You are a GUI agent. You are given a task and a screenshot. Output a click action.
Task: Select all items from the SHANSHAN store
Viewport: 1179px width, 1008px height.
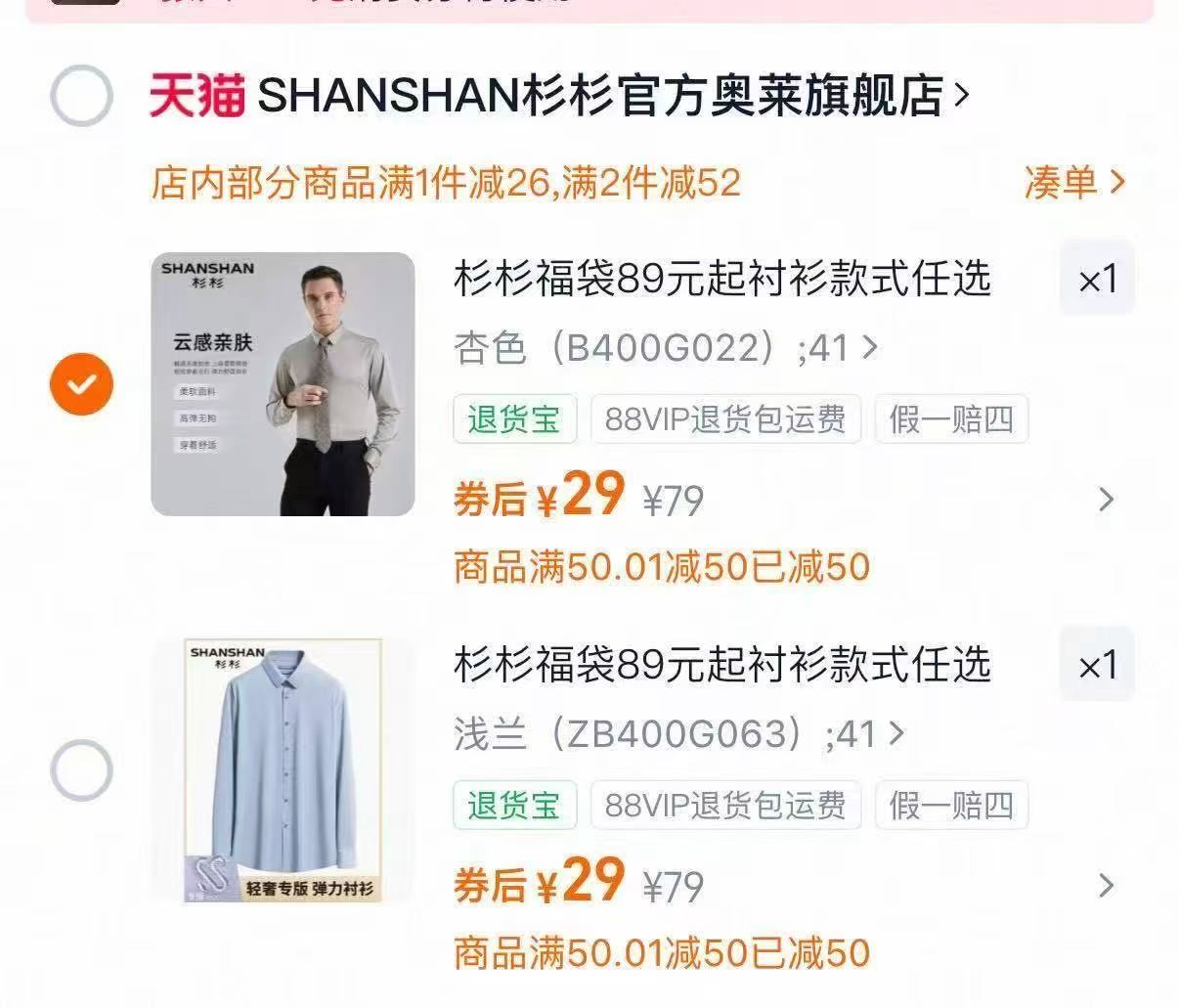[81, 96]
